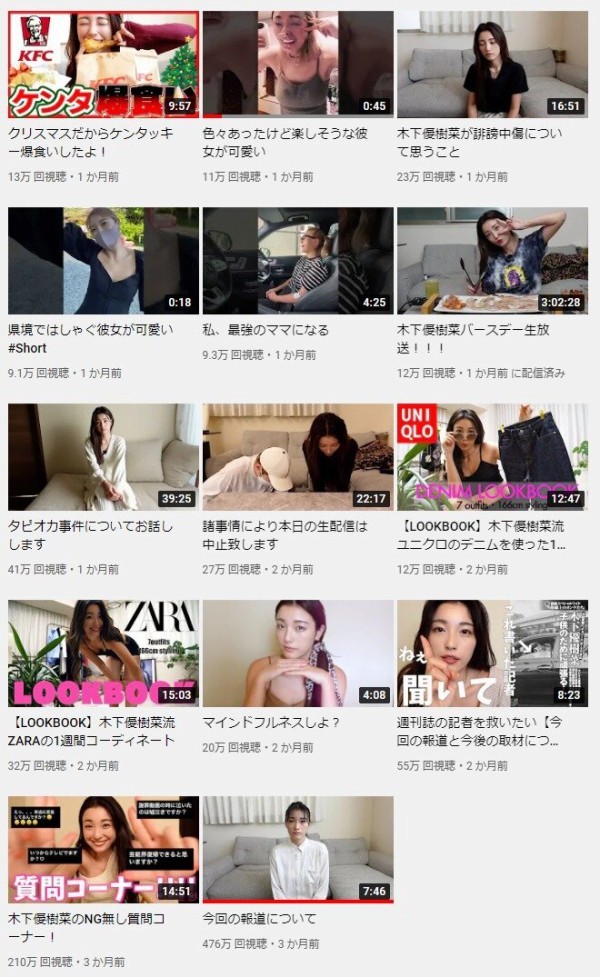The height and width of the screenshot is (977, 600).
Task: Play the NG無し質問コーナー video
Action: (102, 849)
